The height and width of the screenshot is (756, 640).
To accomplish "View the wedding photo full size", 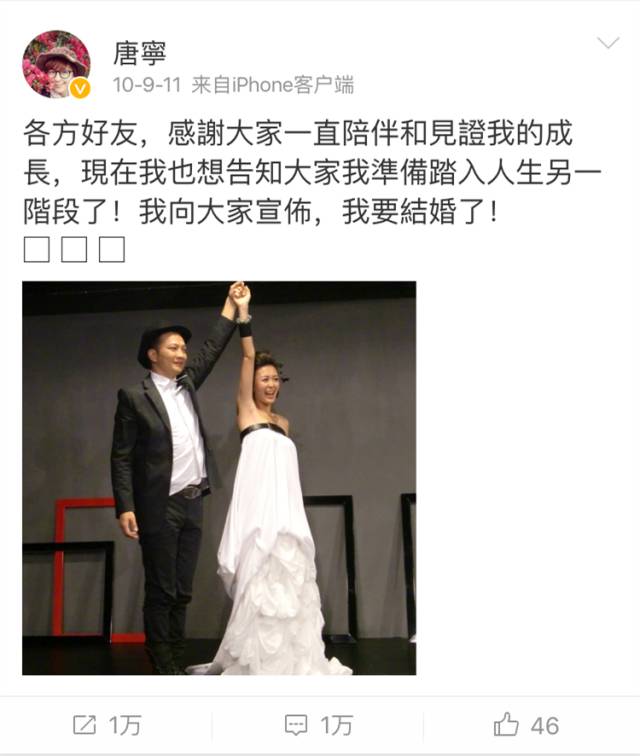I will tap(219, 478).
